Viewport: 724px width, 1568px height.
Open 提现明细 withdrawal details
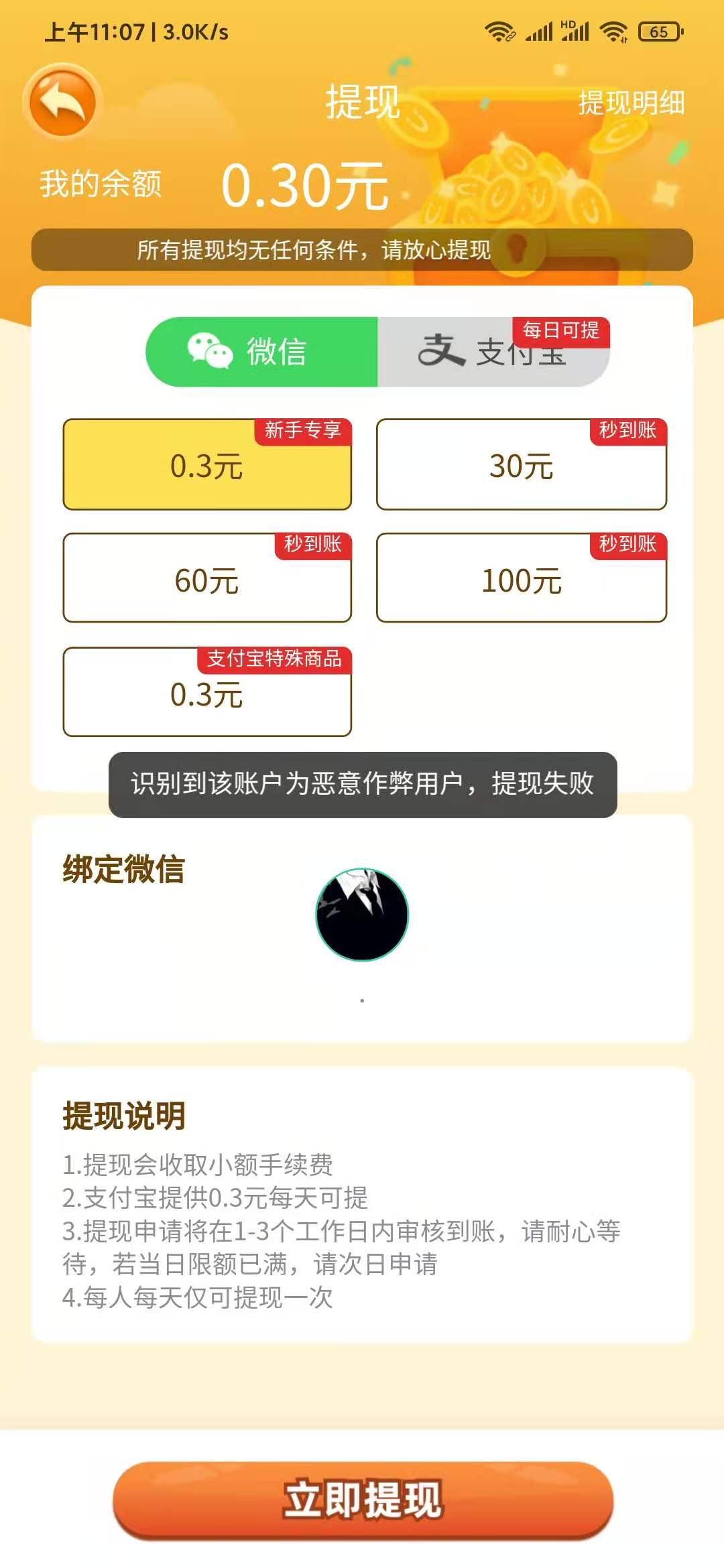pos(631,103)
